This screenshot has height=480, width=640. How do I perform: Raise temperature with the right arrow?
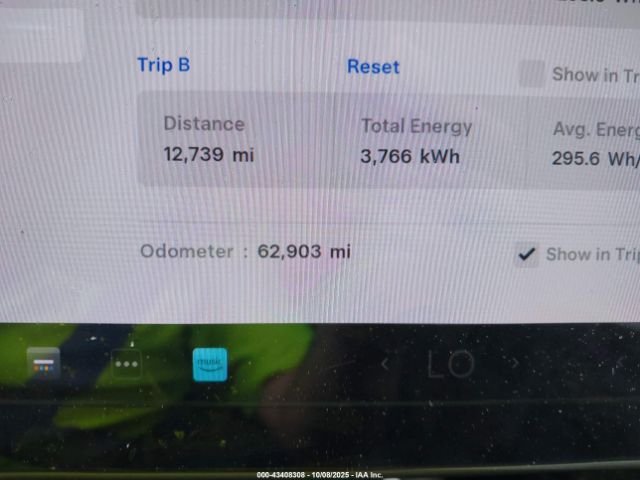click(515, 364)
